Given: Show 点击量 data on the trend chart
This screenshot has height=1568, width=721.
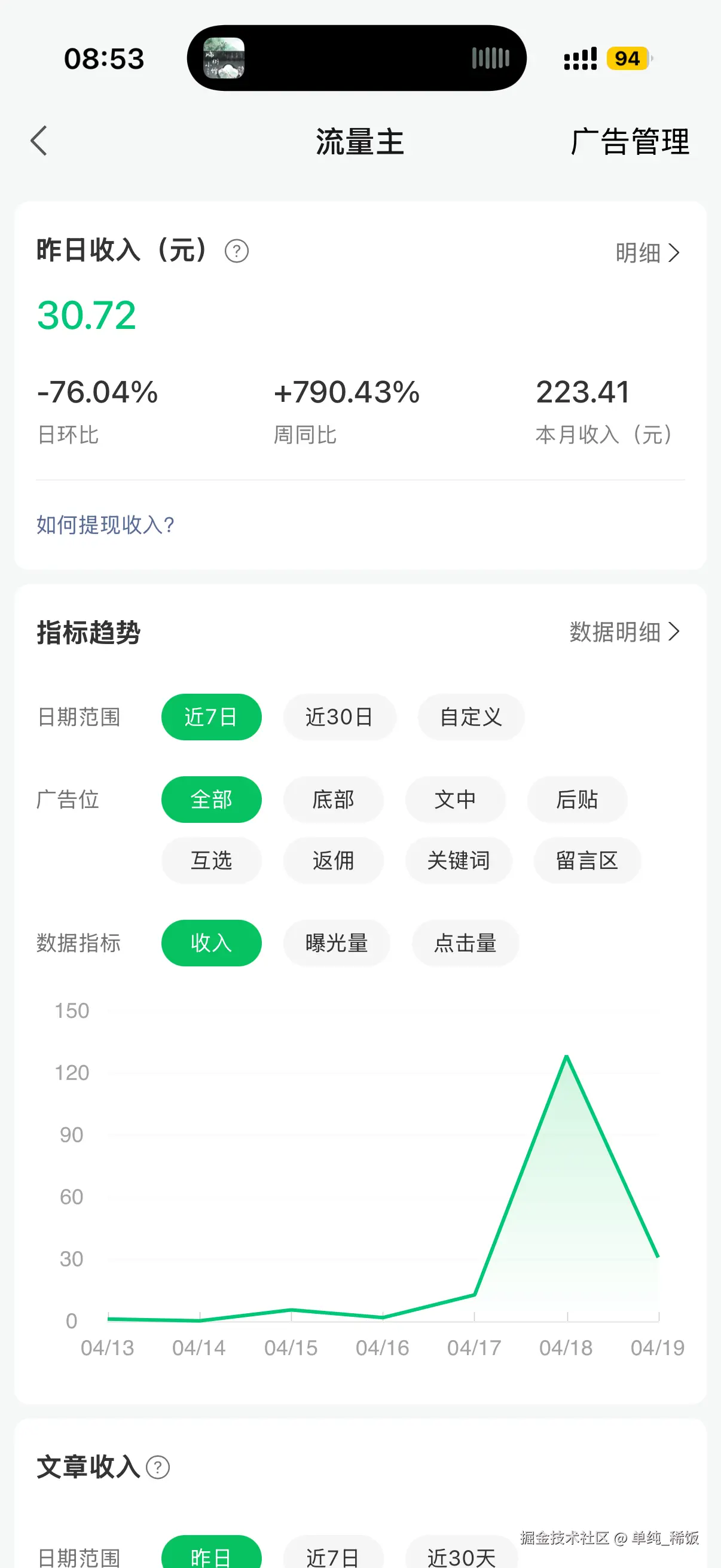Looking at the screenshot, I should pos(466,943).
